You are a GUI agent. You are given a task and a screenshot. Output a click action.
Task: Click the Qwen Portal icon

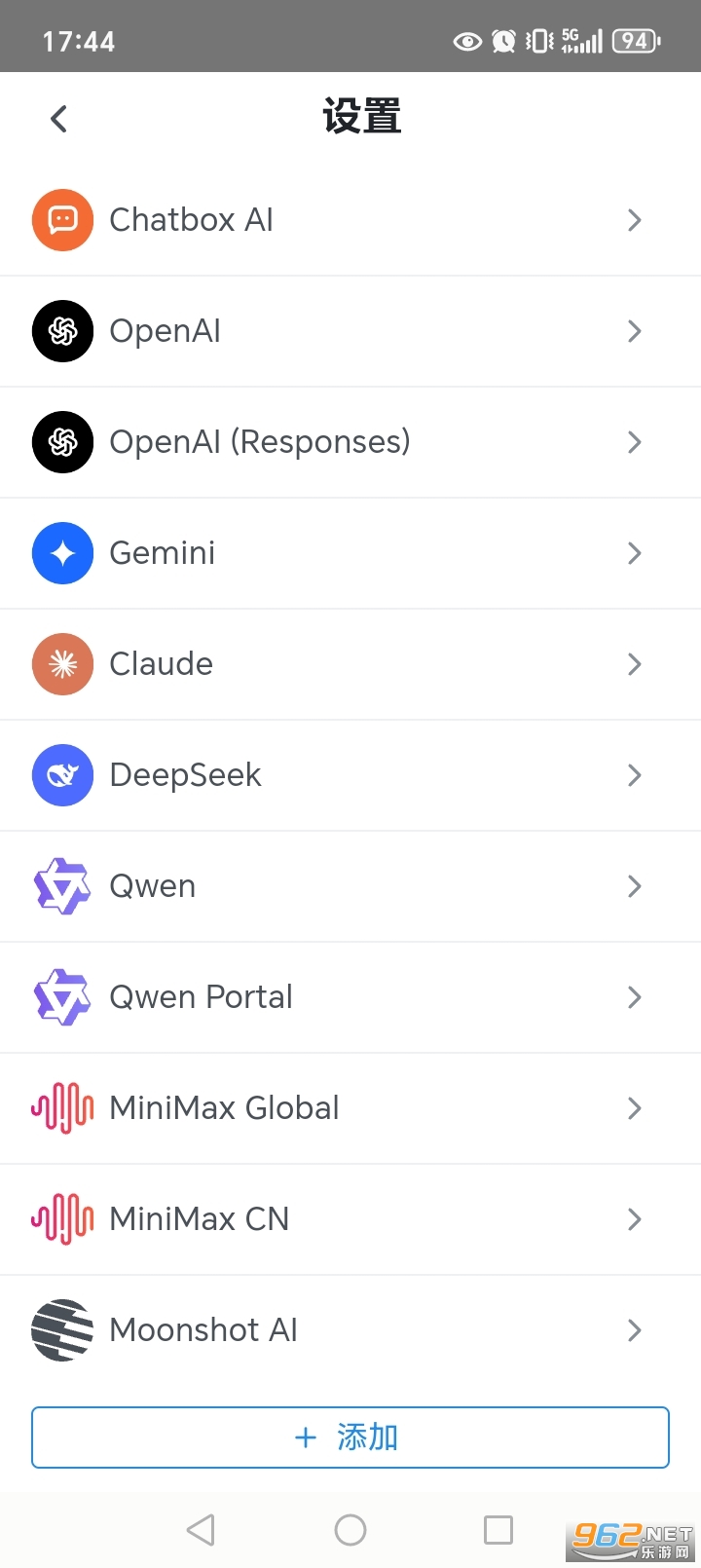pyautogui.click(x=62, y=997)
